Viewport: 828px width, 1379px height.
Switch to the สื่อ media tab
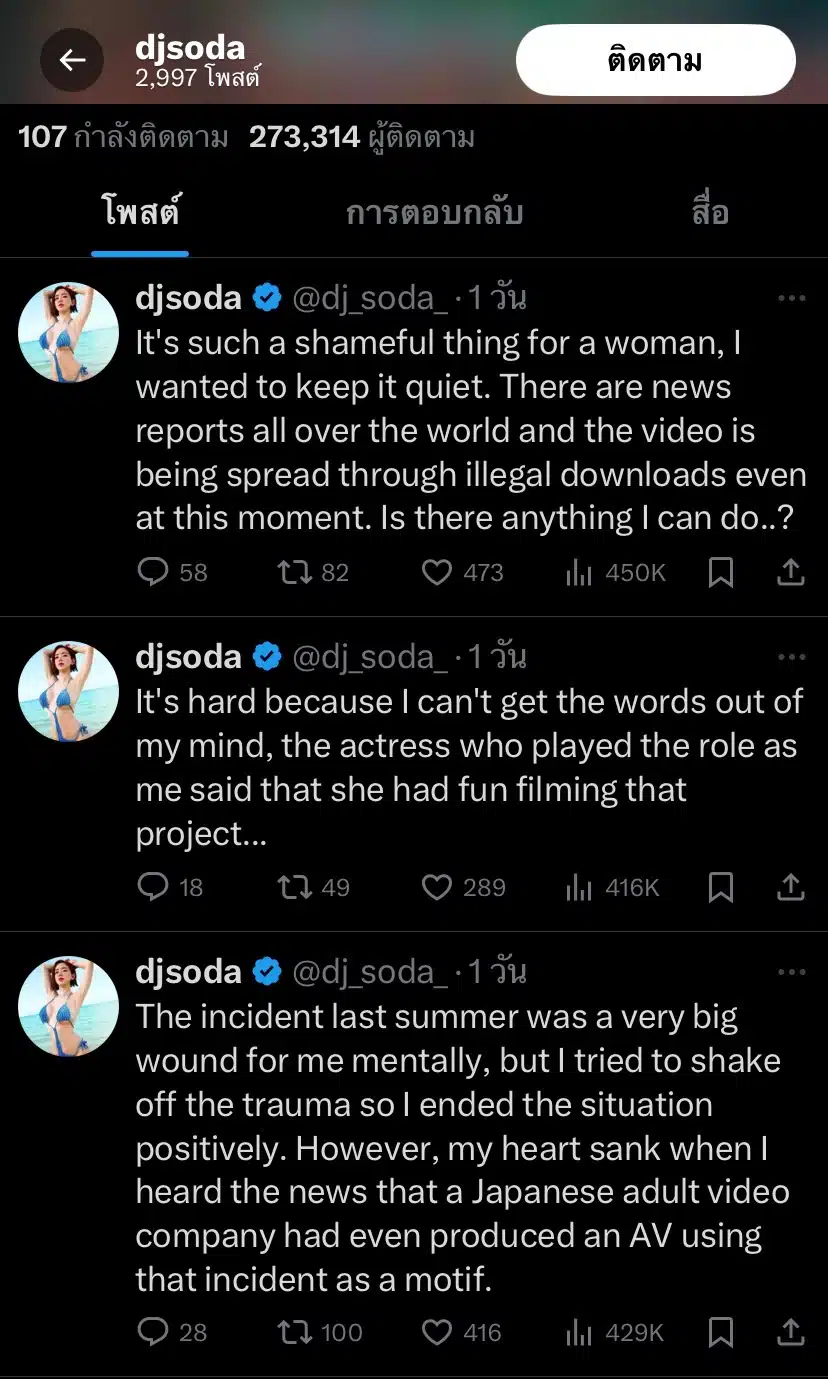coord(710,213)
